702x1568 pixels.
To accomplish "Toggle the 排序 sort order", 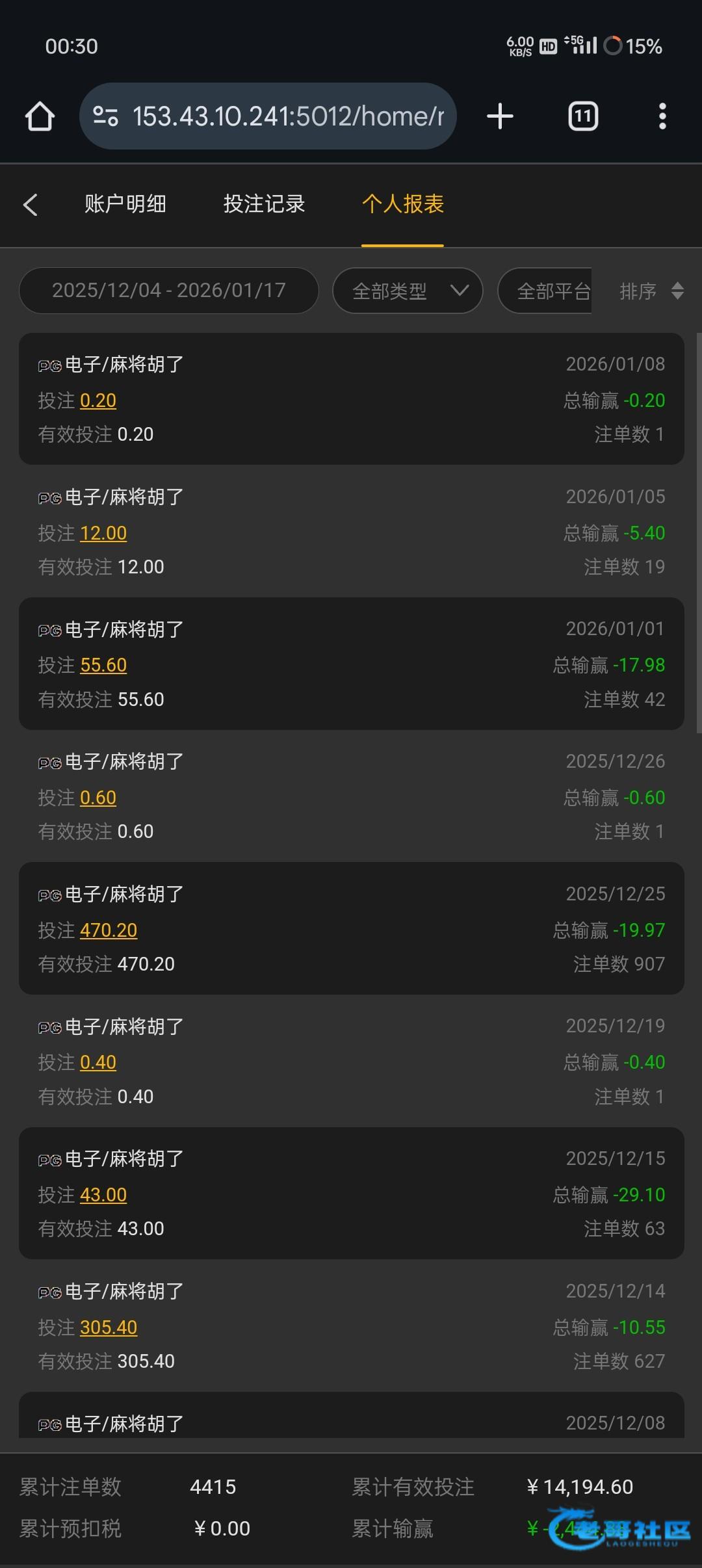I will (651, 291).
